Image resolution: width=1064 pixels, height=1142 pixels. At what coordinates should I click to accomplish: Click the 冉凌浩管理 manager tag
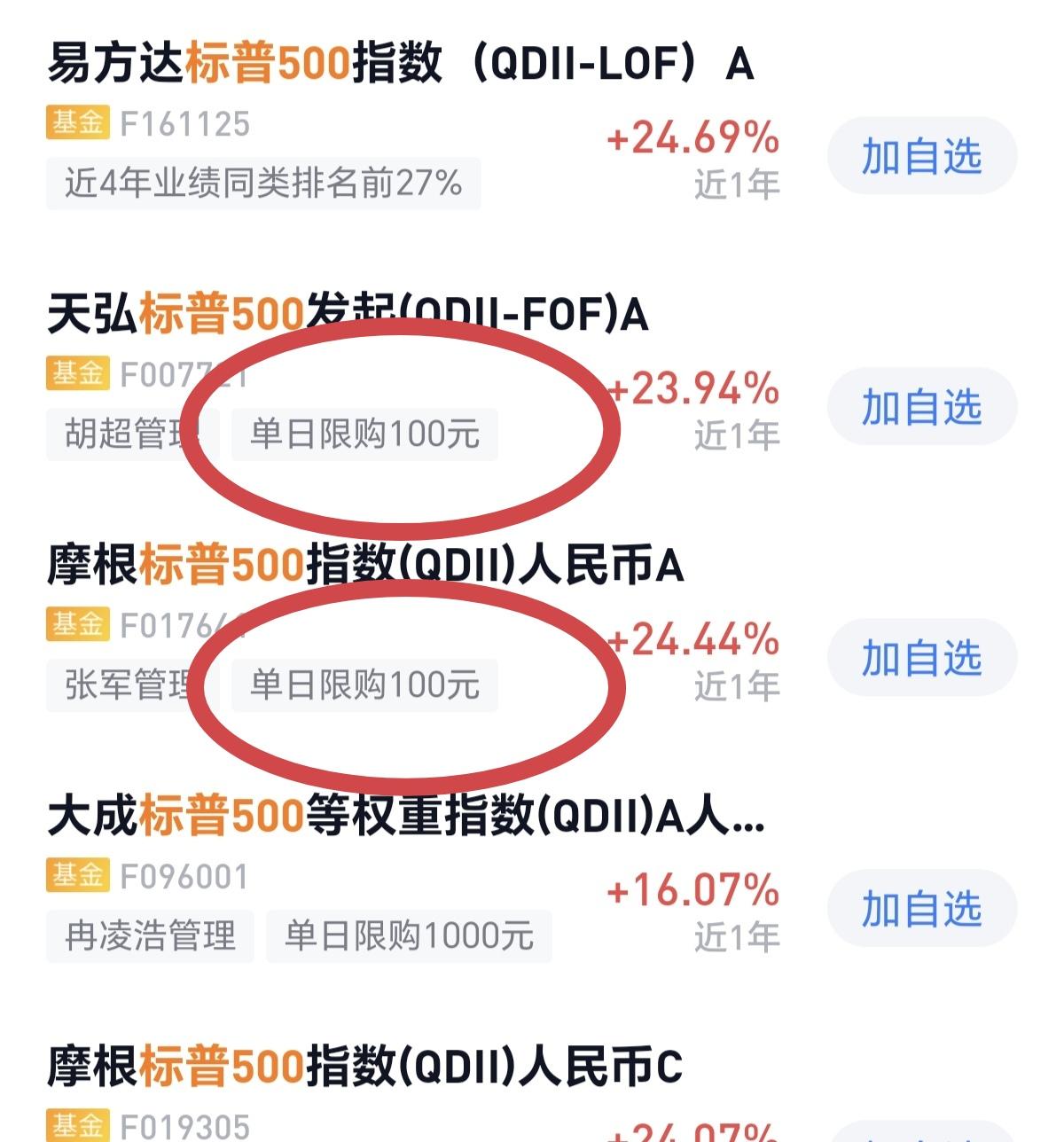151,934
